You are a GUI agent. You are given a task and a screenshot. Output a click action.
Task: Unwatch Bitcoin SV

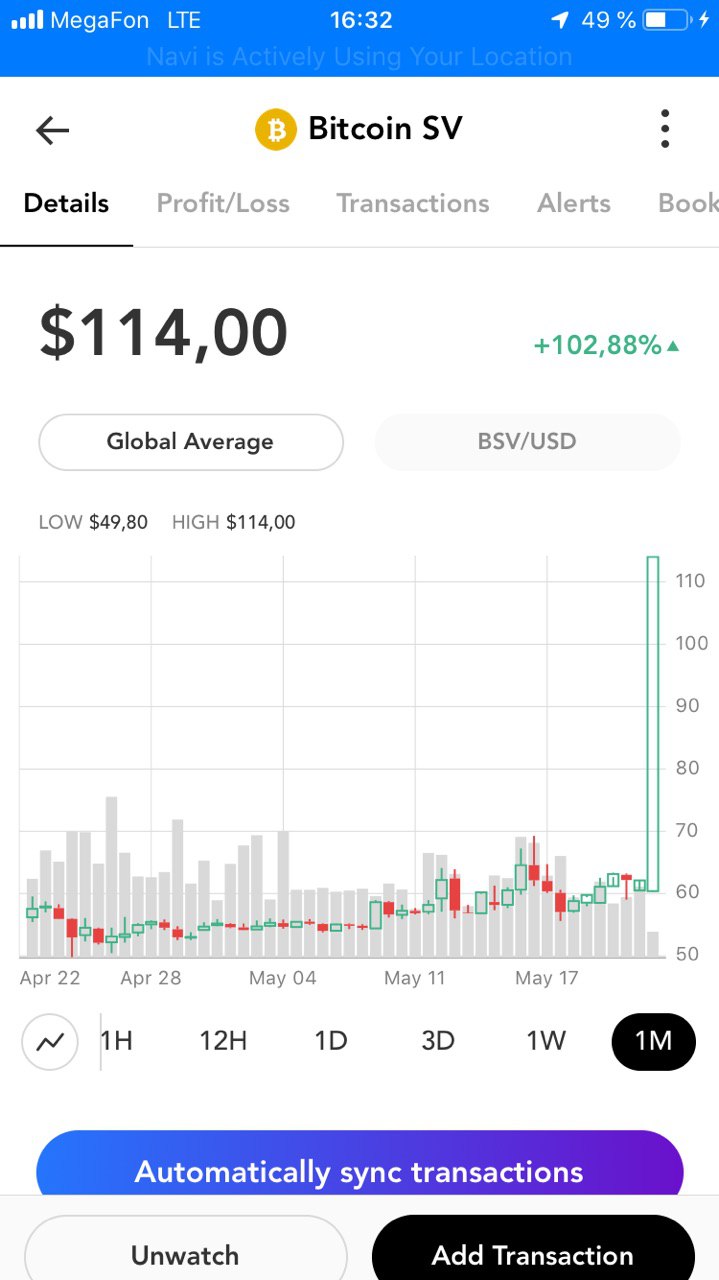(186, 1249)
